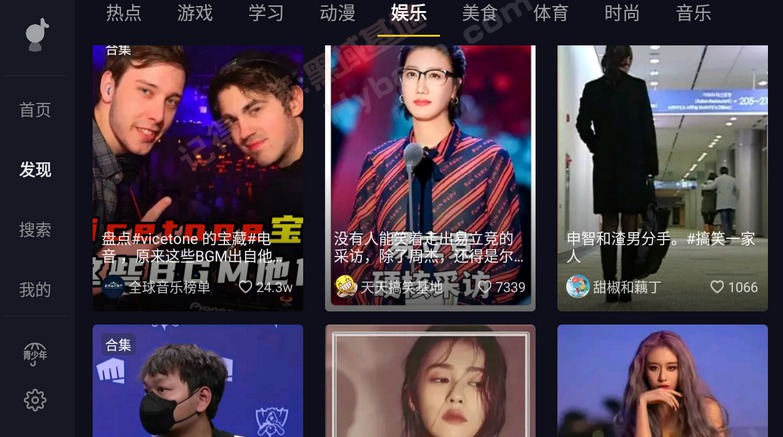
Task: Select the 学习 category tab
Action: point(266,13)
